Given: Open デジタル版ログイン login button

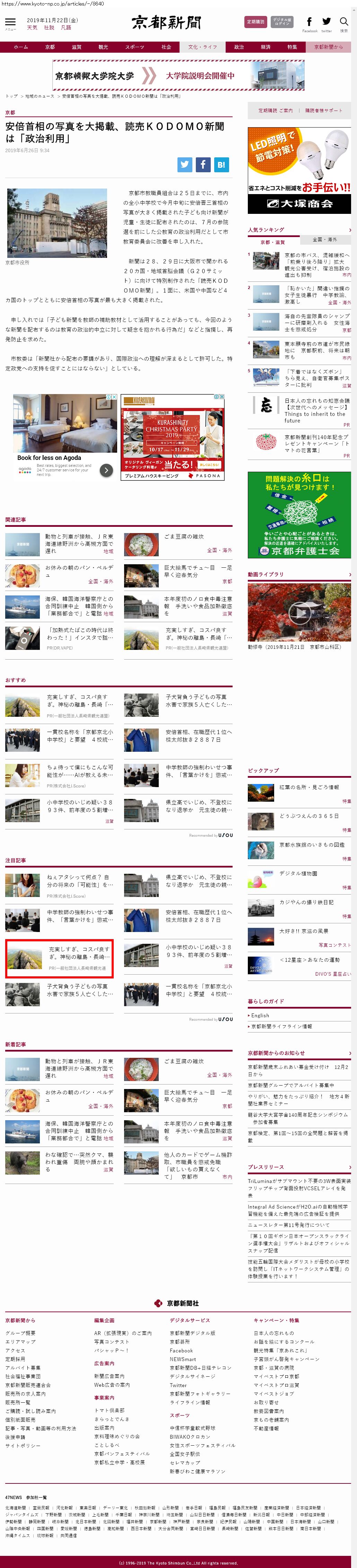Looking at the screenshot, I should pos(281,22).
